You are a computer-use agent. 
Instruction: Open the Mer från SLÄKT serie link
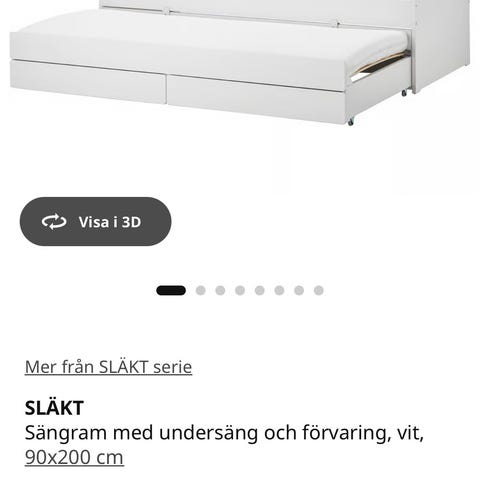click(x=108, y=367)
